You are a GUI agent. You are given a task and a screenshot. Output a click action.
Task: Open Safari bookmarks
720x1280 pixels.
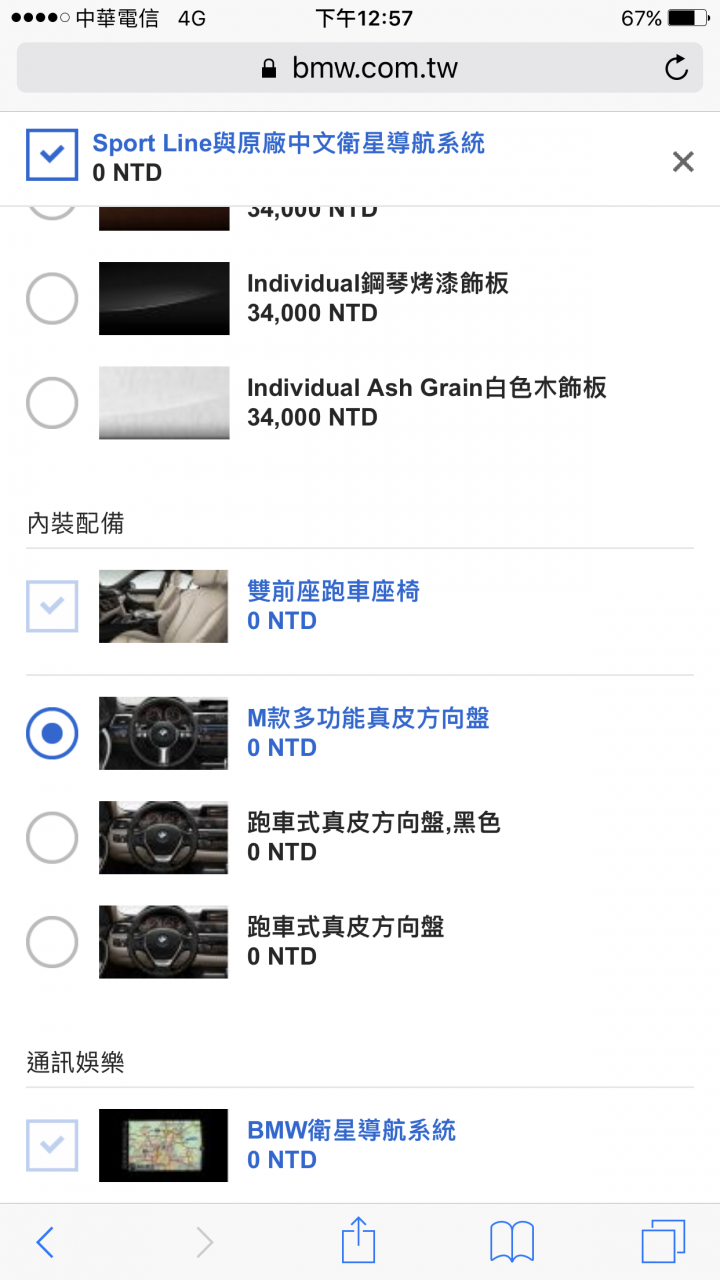coord(511,1242)
